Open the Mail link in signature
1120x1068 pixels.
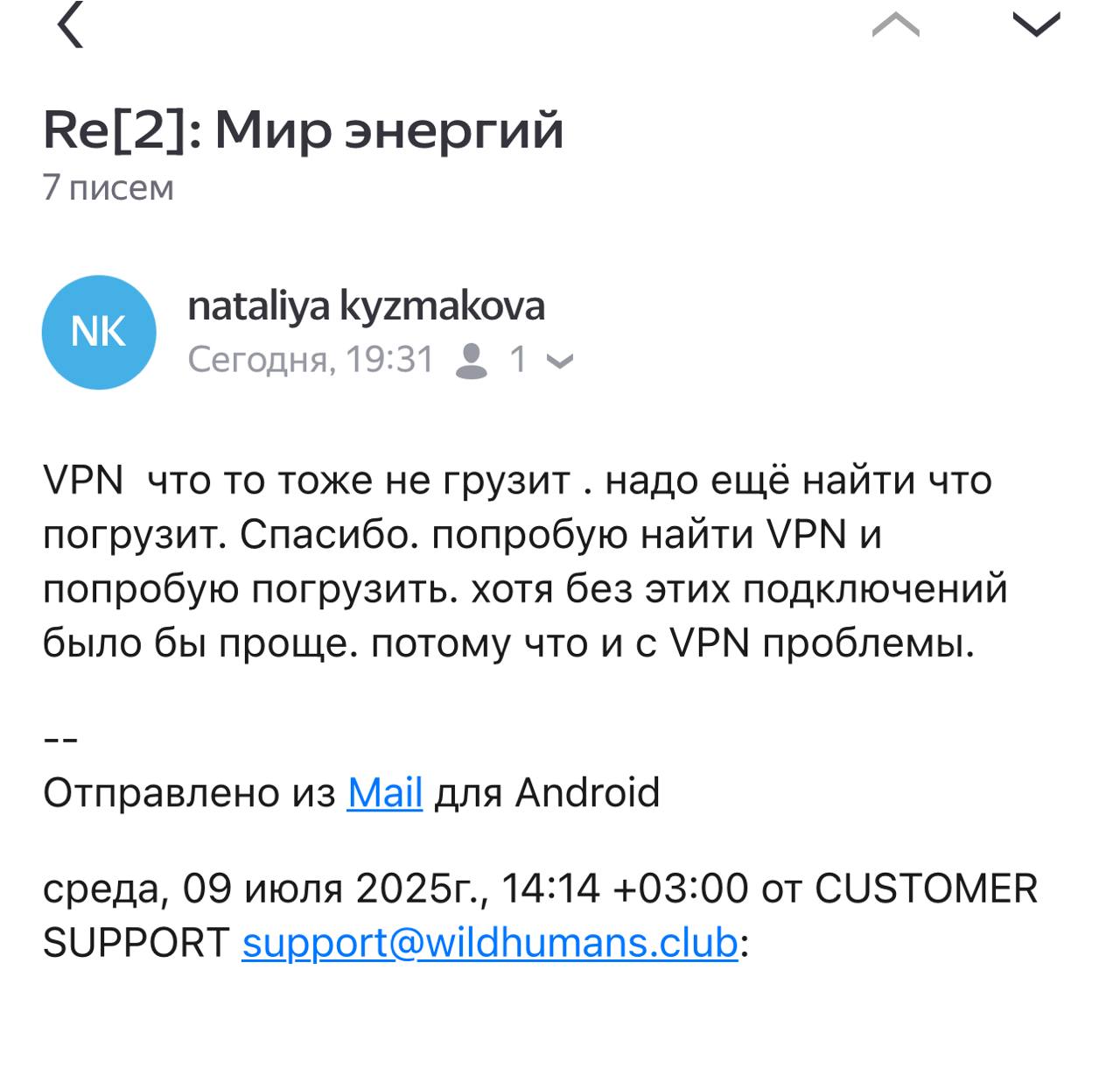point(384,793)
